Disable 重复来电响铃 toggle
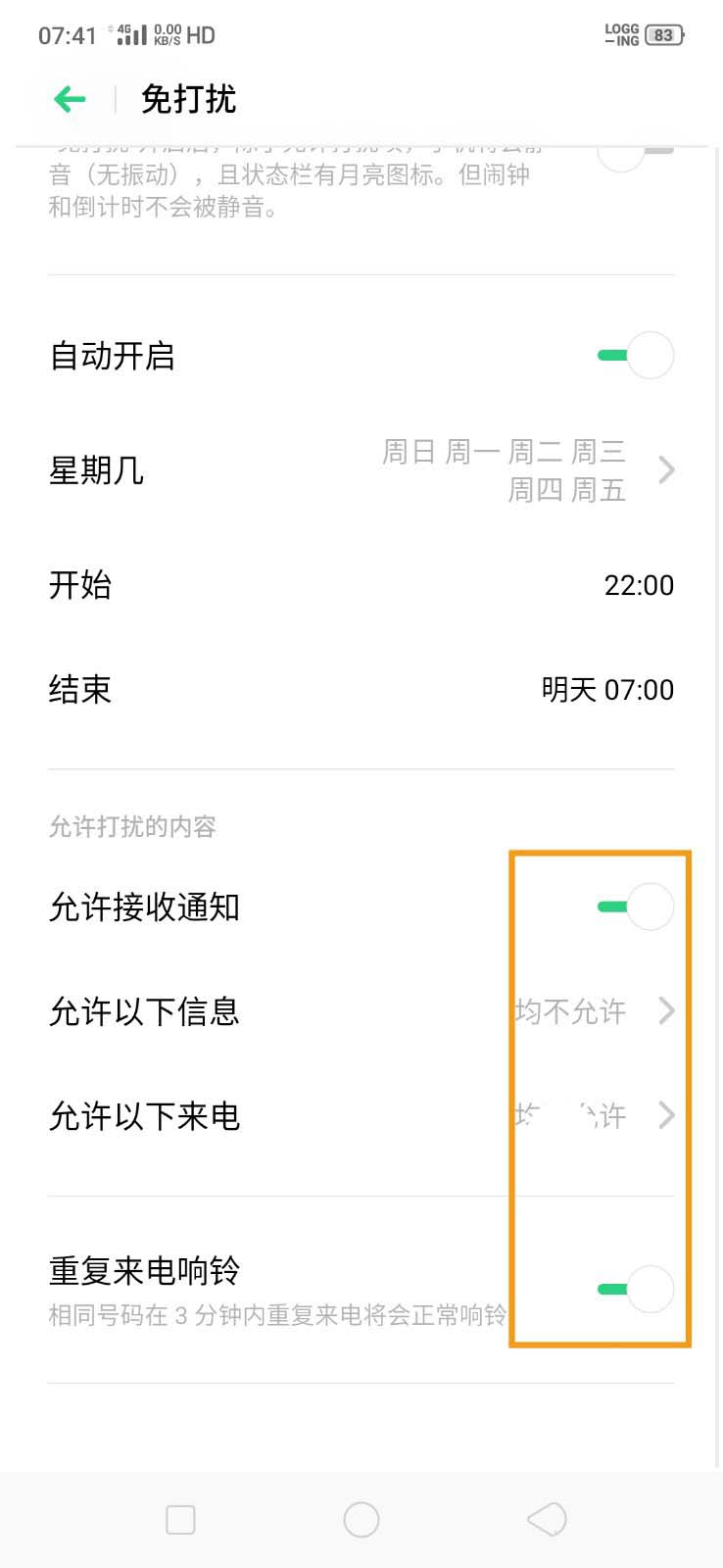The height and width of the screenshot is (1568, 723). coord(632,1290)
